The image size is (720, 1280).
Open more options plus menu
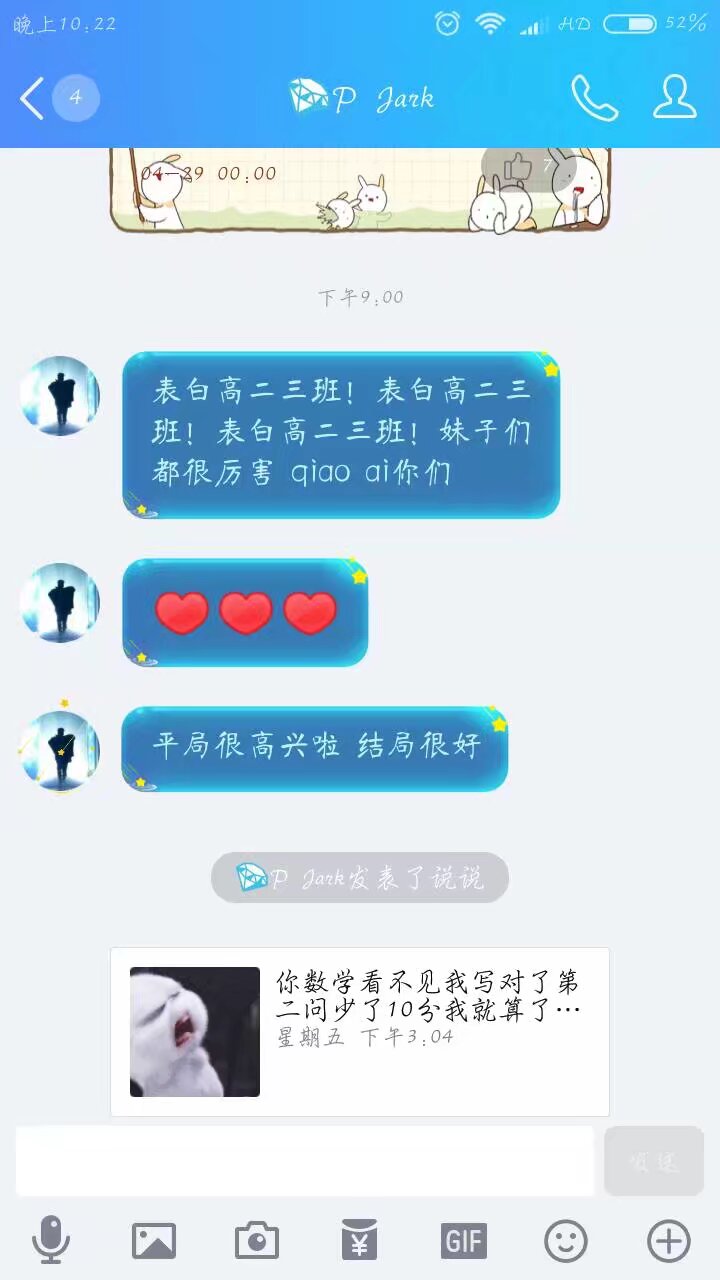pos(669,1241)
